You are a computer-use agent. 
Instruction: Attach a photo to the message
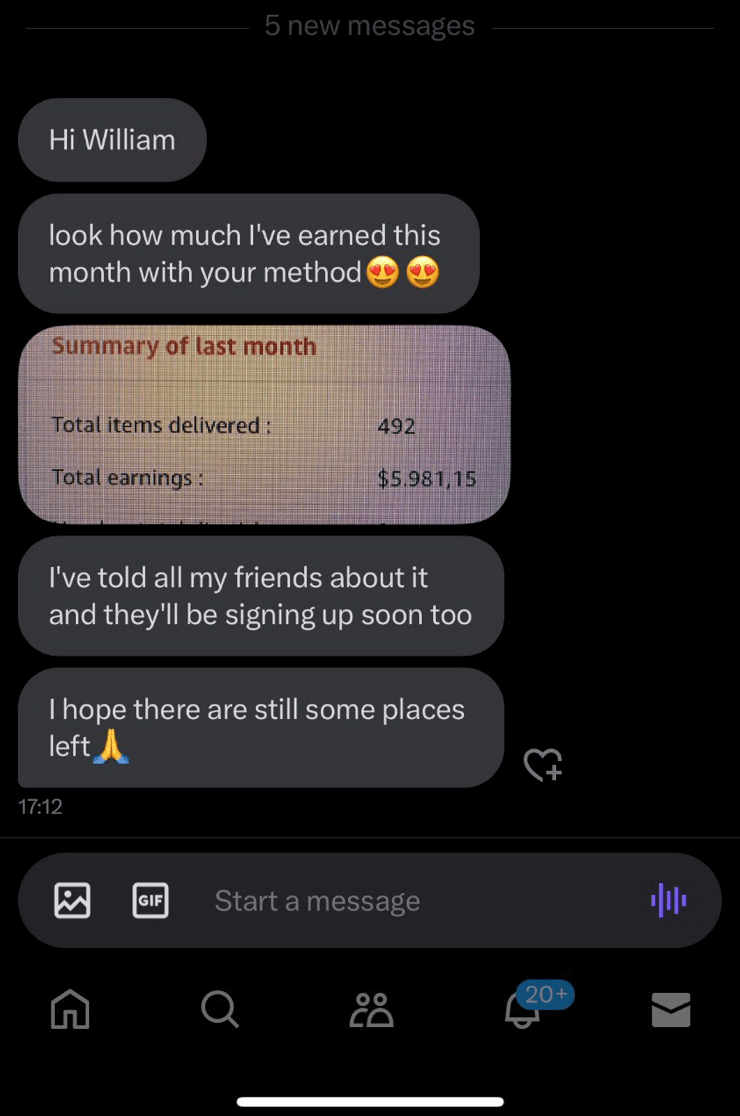pyautogui.click(x=72, y=900)
